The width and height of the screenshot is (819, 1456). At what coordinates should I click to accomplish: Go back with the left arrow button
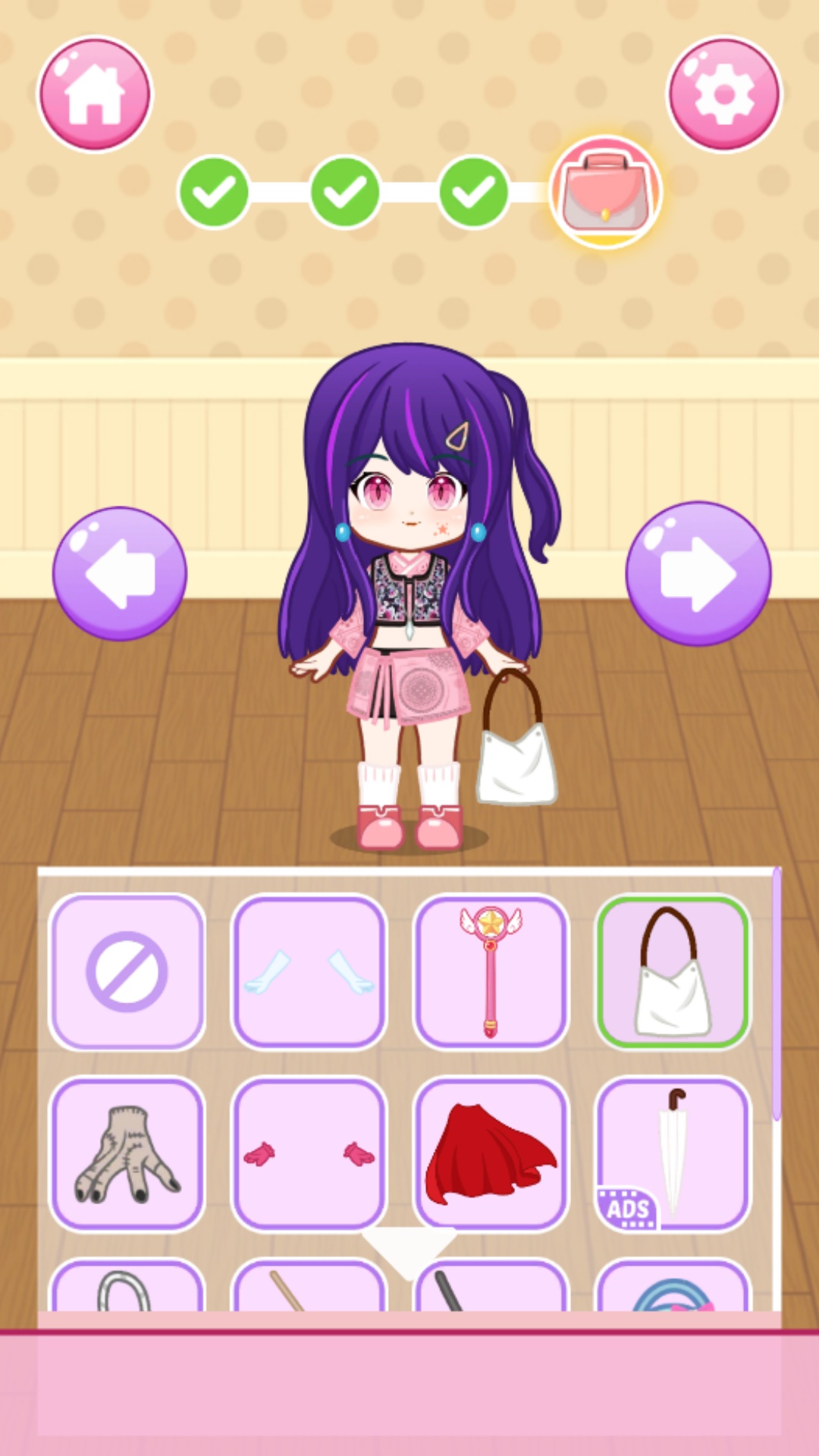121,573
